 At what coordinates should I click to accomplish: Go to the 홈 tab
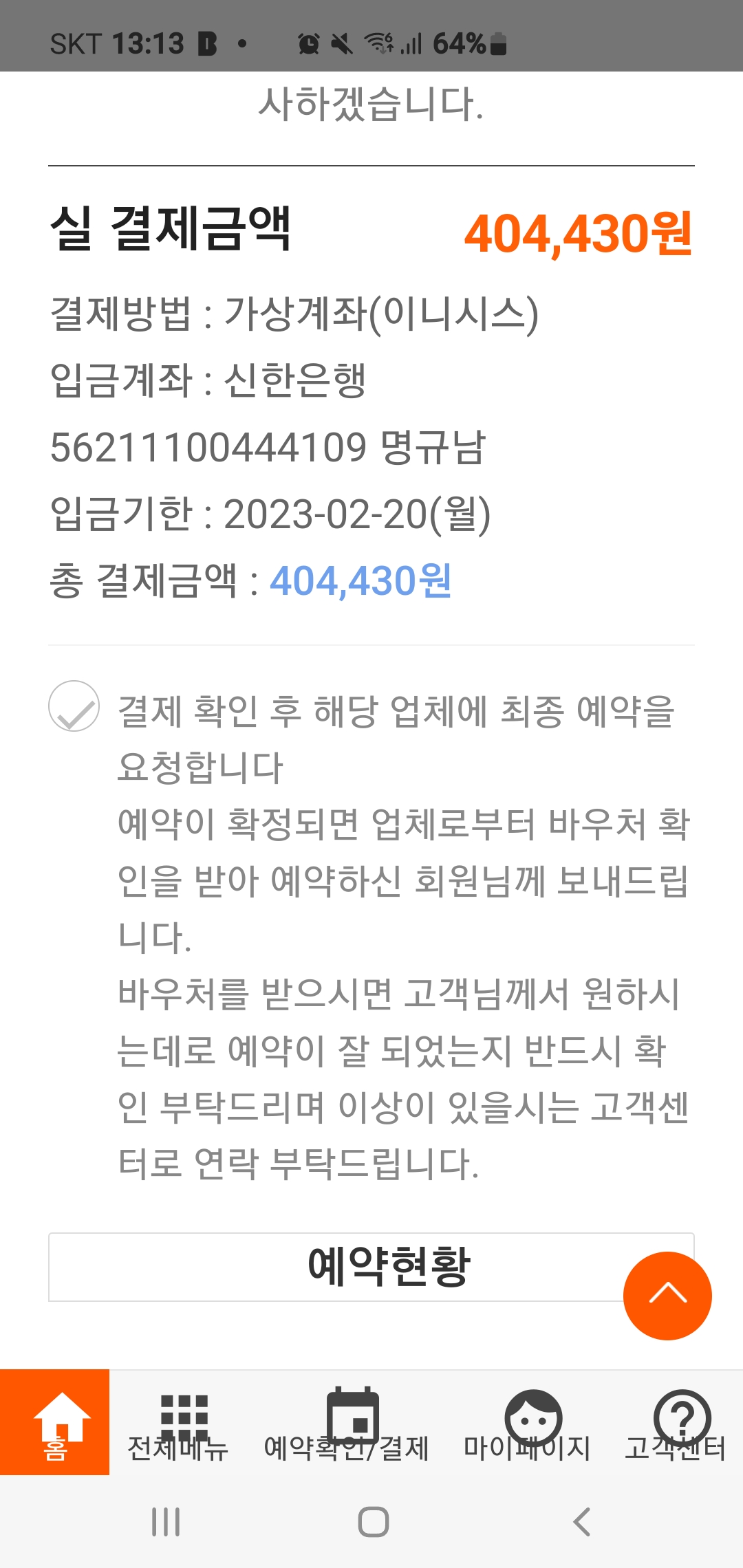(55, 1422)
